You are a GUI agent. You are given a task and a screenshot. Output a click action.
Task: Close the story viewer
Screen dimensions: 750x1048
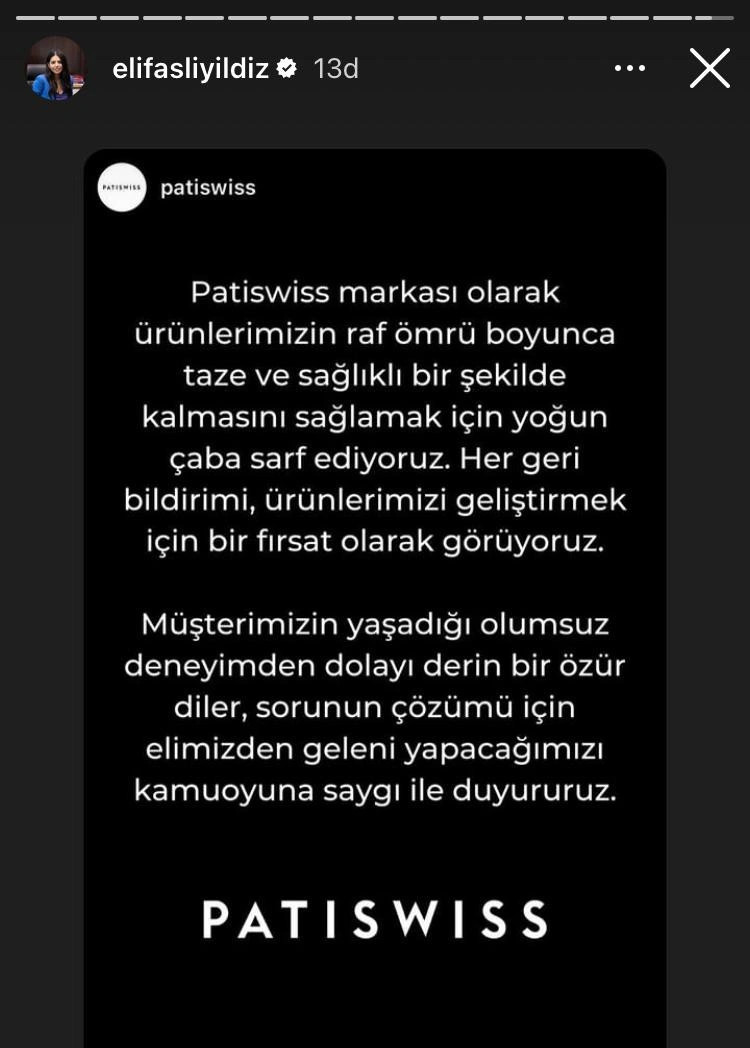pos(709,68)
